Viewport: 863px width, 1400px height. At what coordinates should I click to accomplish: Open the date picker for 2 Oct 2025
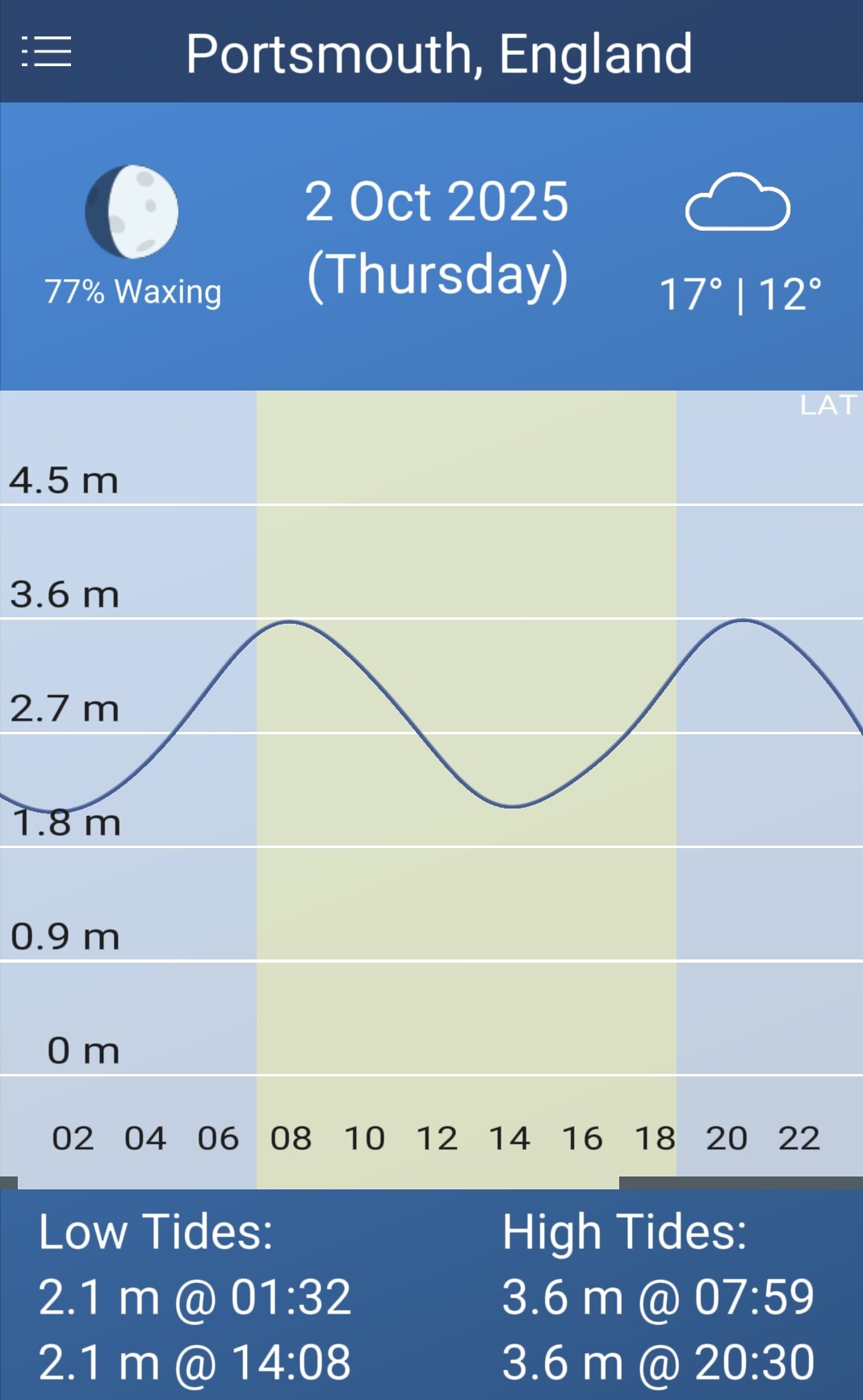tap(437, 238)
